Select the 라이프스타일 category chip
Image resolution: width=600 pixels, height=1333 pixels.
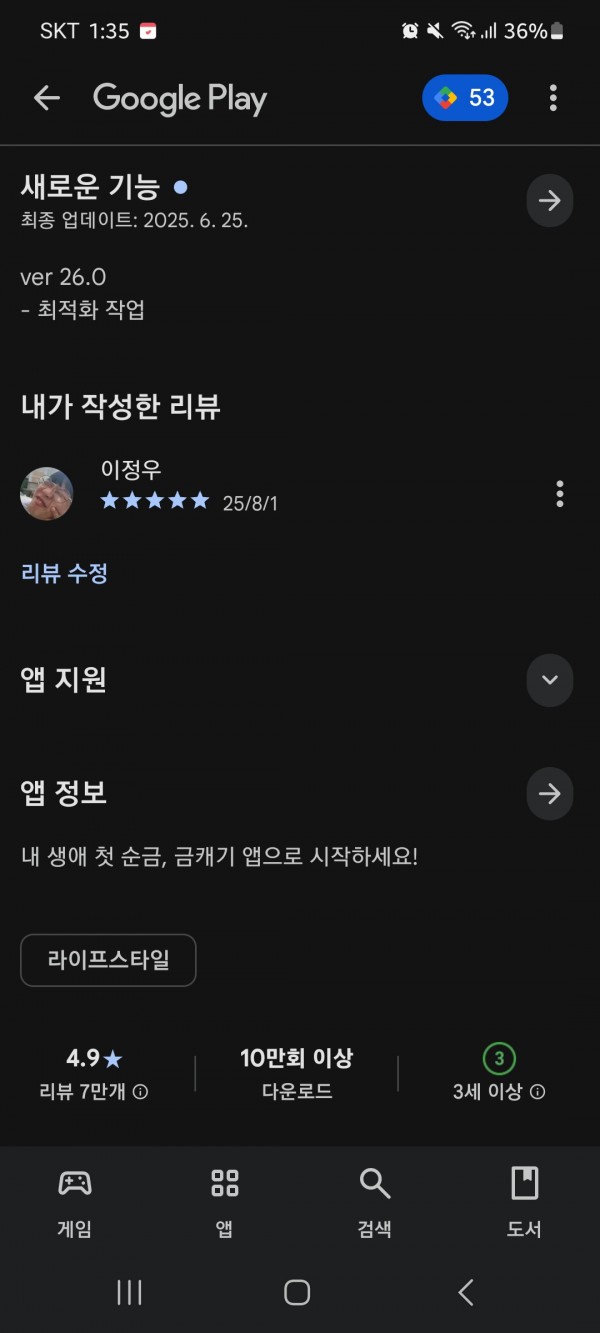[108, 960]
